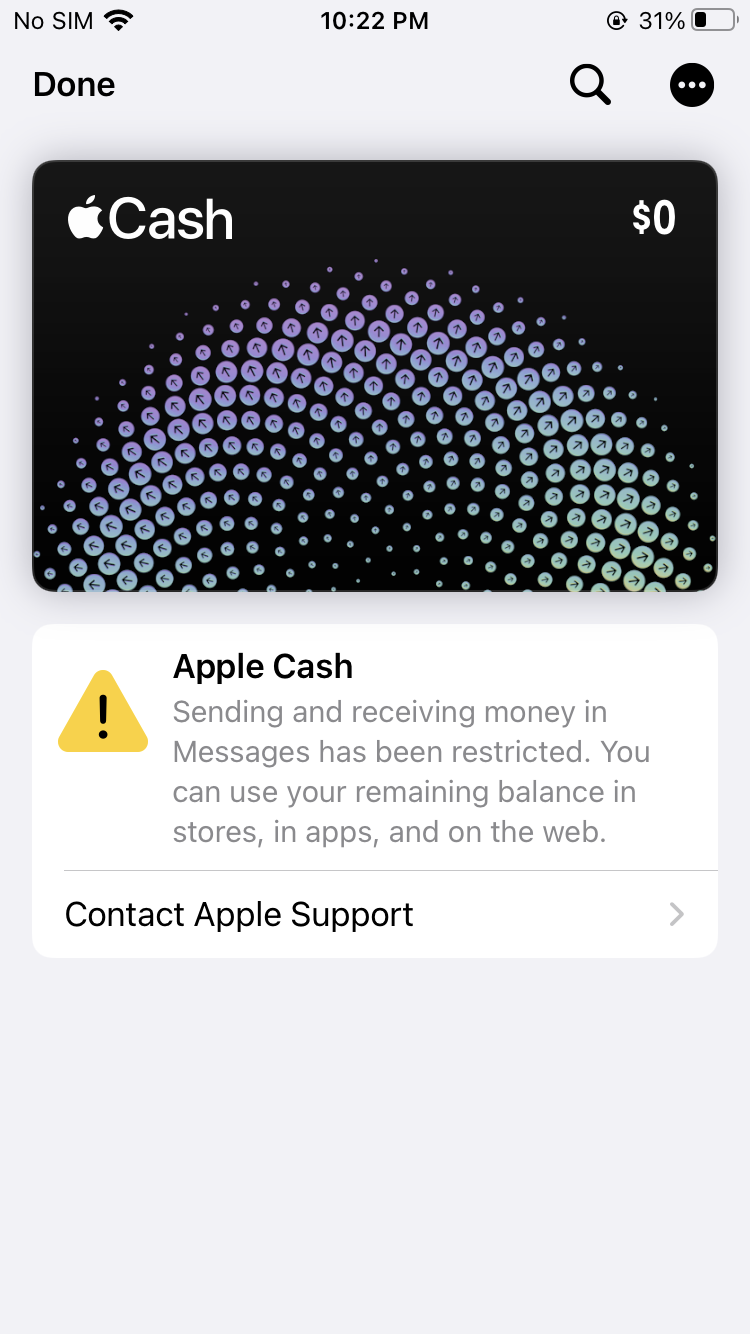Open Contact Apple Support

pyautogui.click(x=375, y=914)
